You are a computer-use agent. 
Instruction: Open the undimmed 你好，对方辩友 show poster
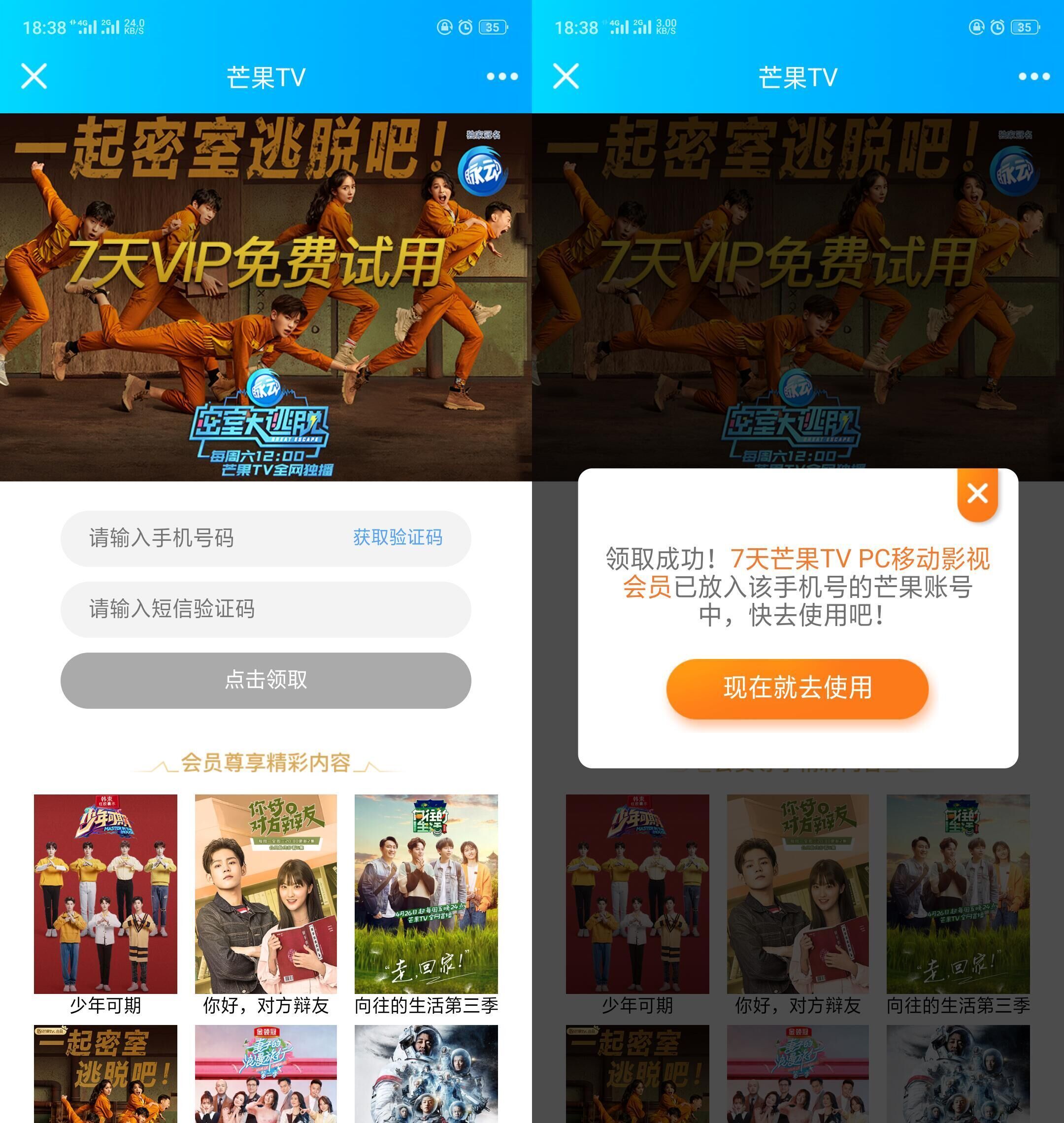pyautogui.click(x=266, y=893)
